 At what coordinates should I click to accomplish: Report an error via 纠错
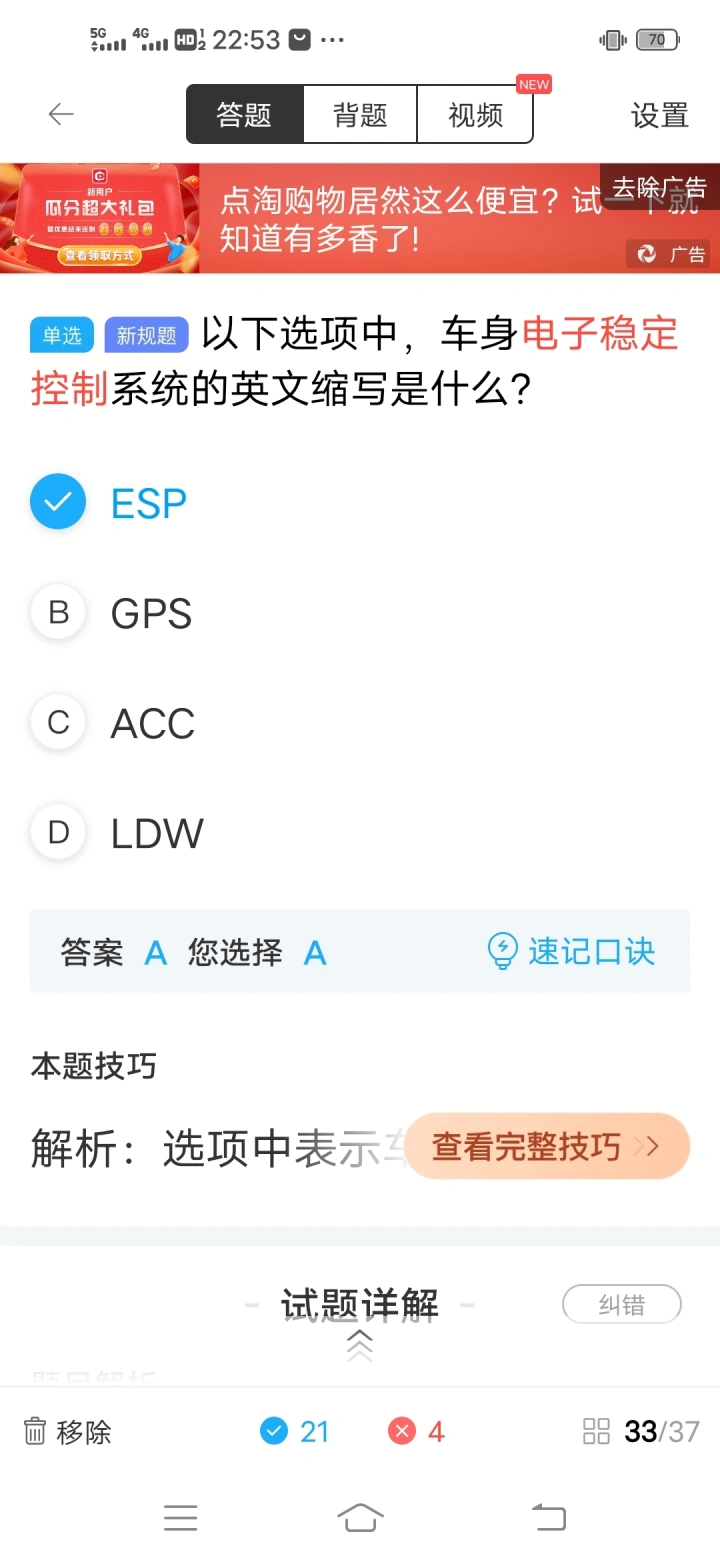click(x=622, y=1304)
